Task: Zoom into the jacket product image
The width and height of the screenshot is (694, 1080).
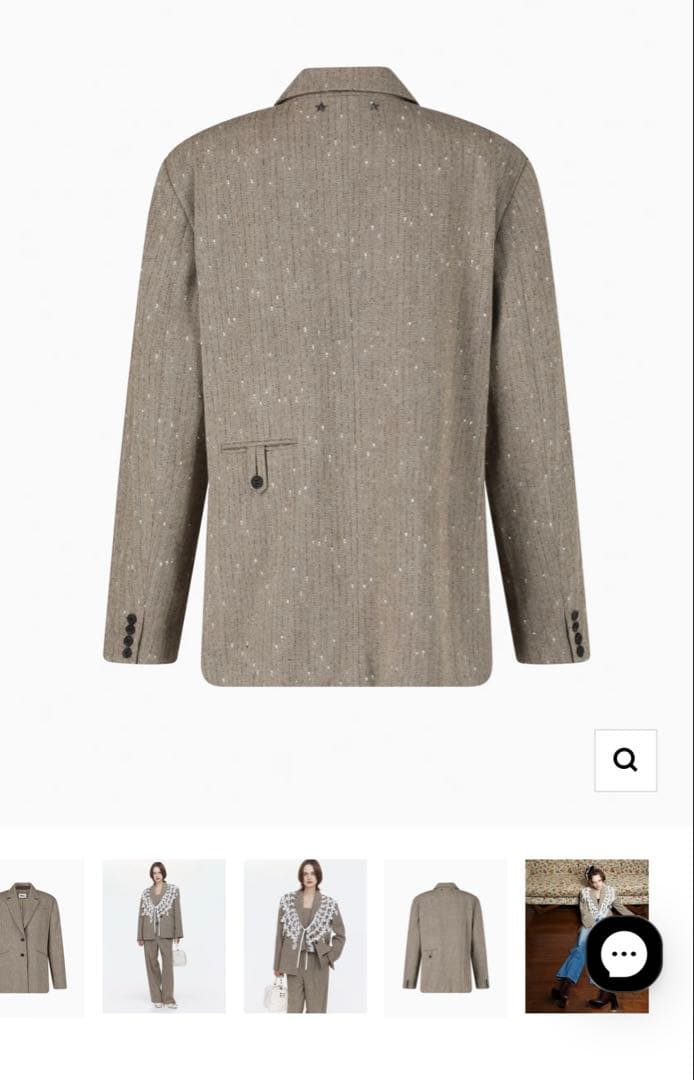Action: click(x=625, y=760)
